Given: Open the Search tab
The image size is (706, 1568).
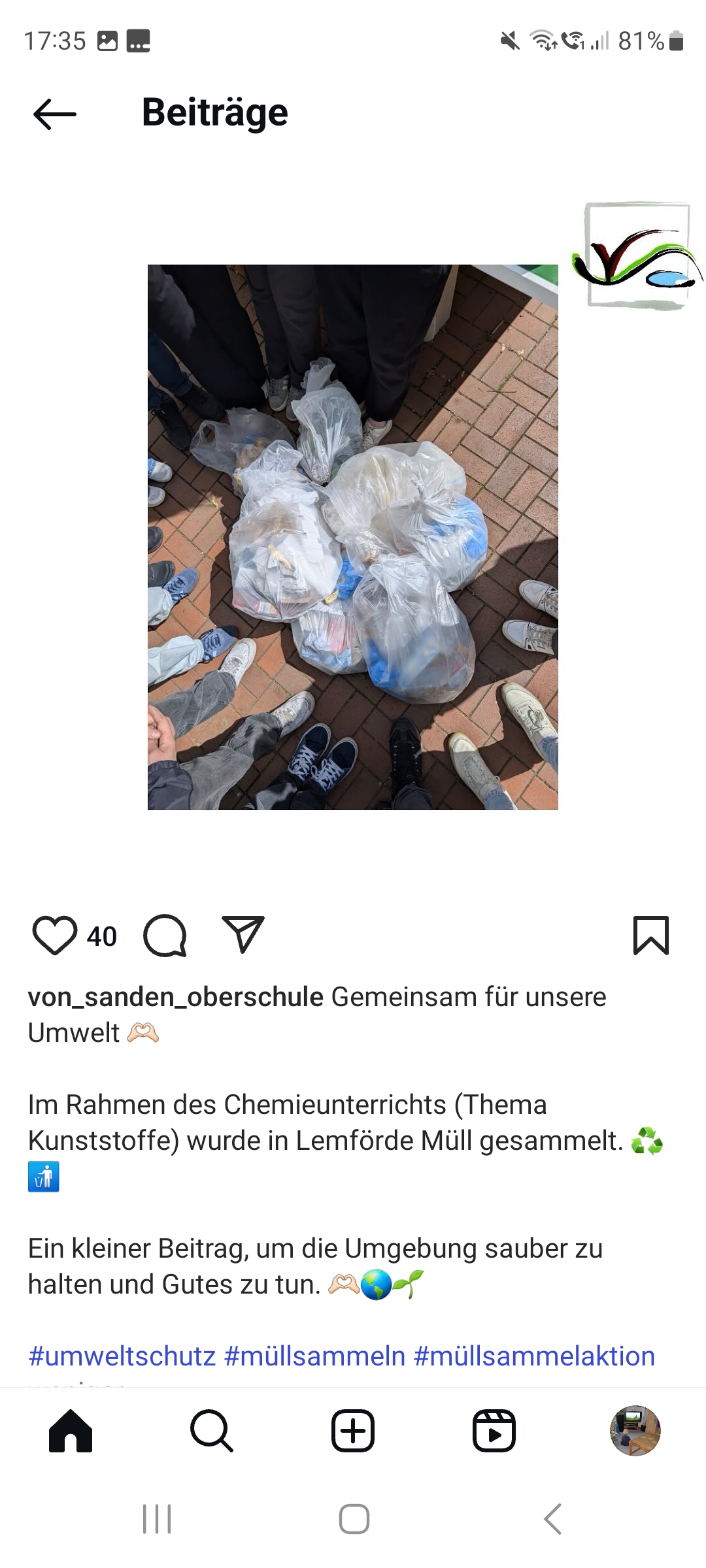Looking at the screenshot, I should pyautogui.click(x=212, y=1431).
